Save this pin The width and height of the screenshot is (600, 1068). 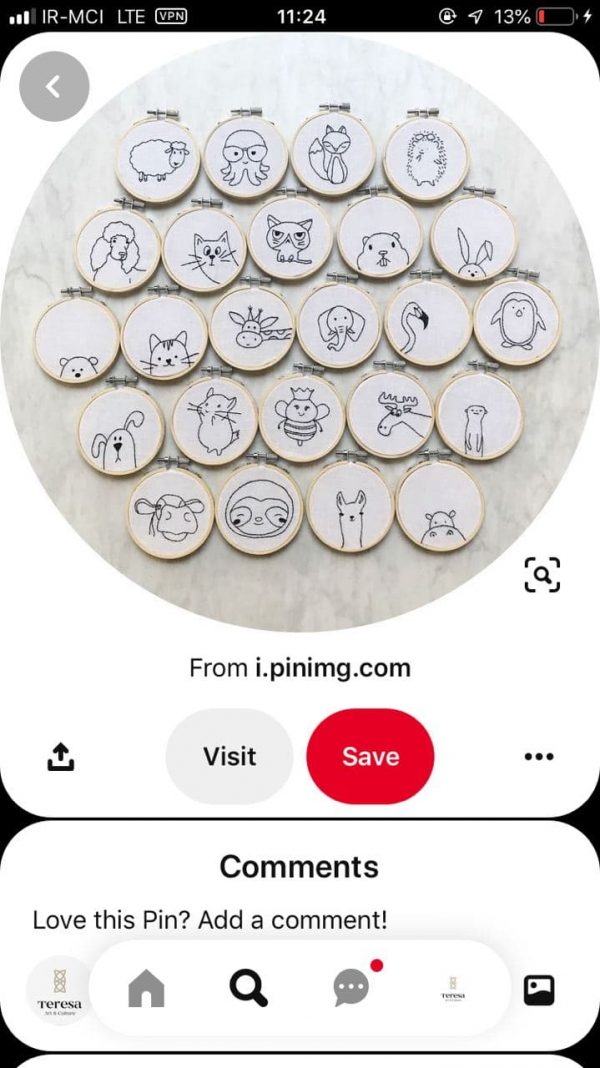(x=370, y=756)
